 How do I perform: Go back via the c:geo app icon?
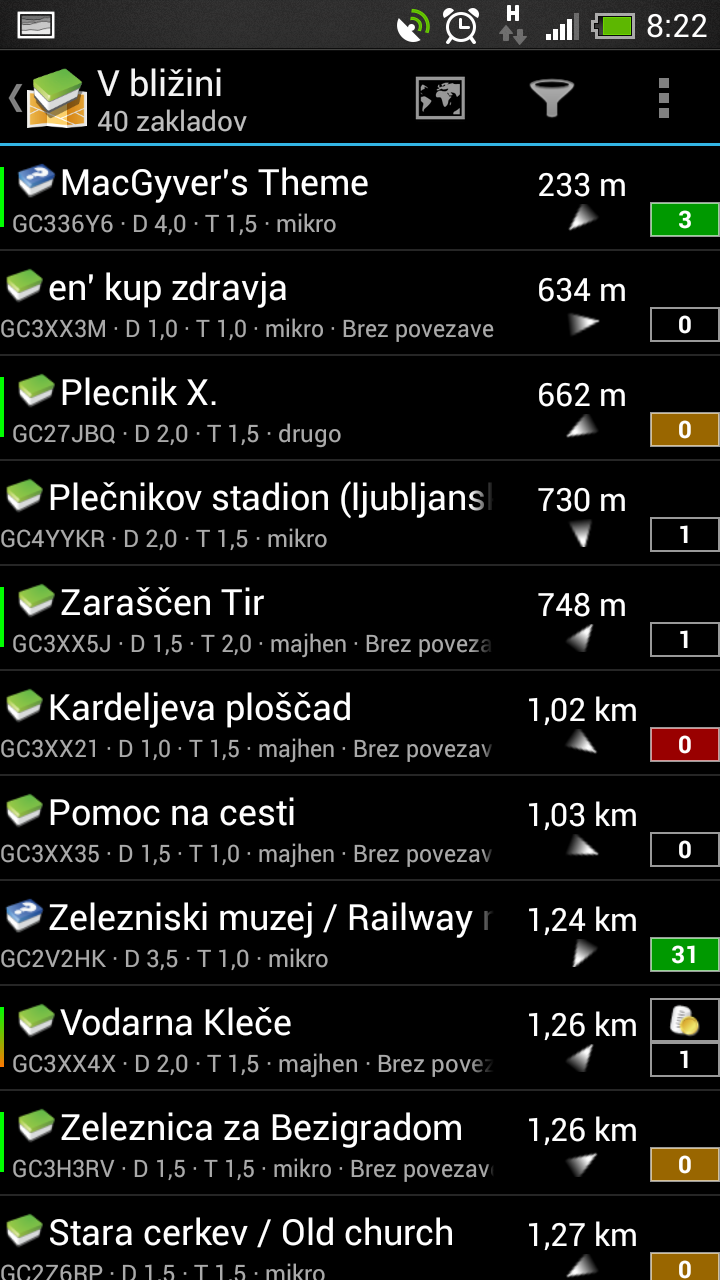coord(50,98)
